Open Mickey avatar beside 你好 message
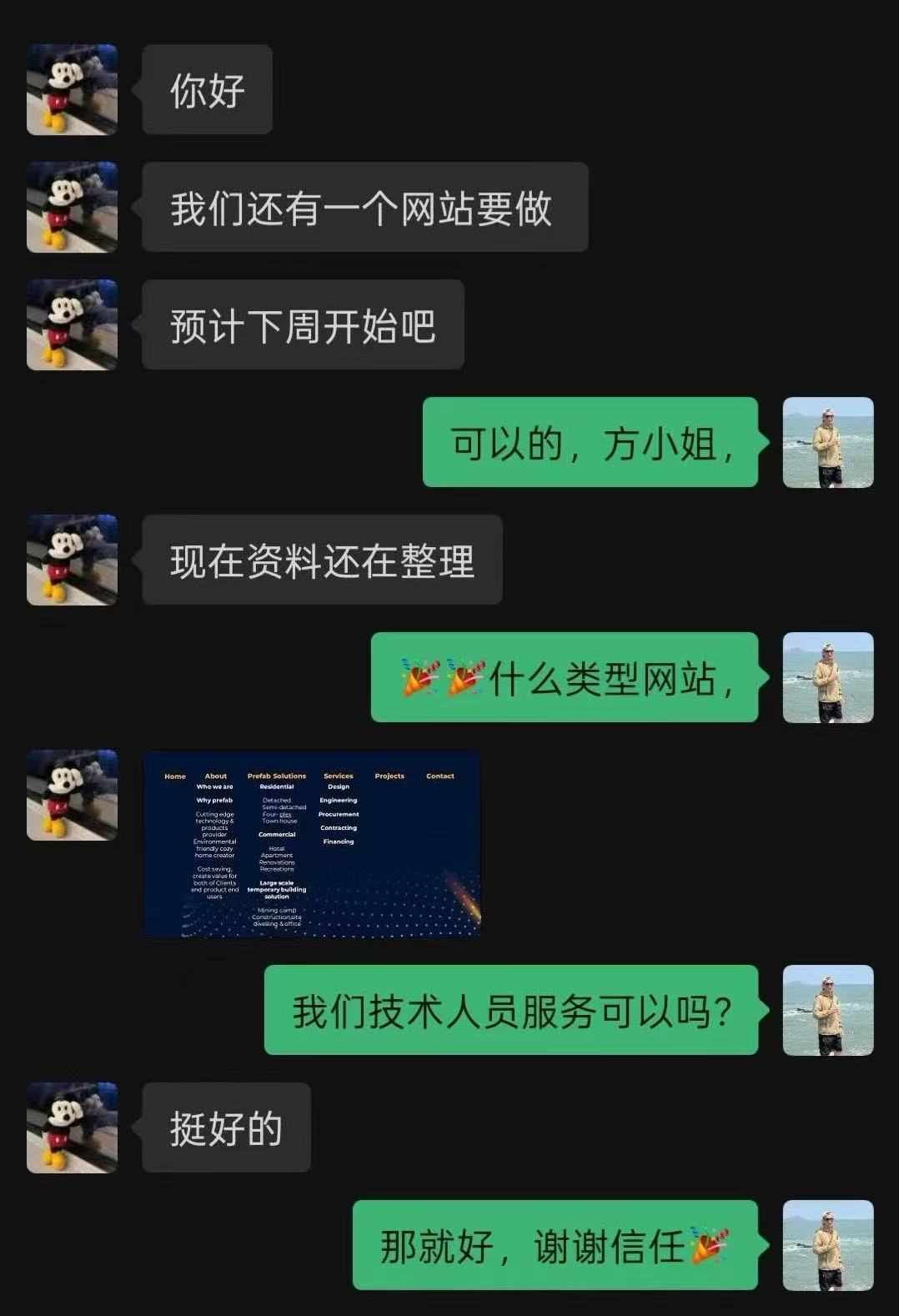899x1316 pixels. click(x=72, y=89)
